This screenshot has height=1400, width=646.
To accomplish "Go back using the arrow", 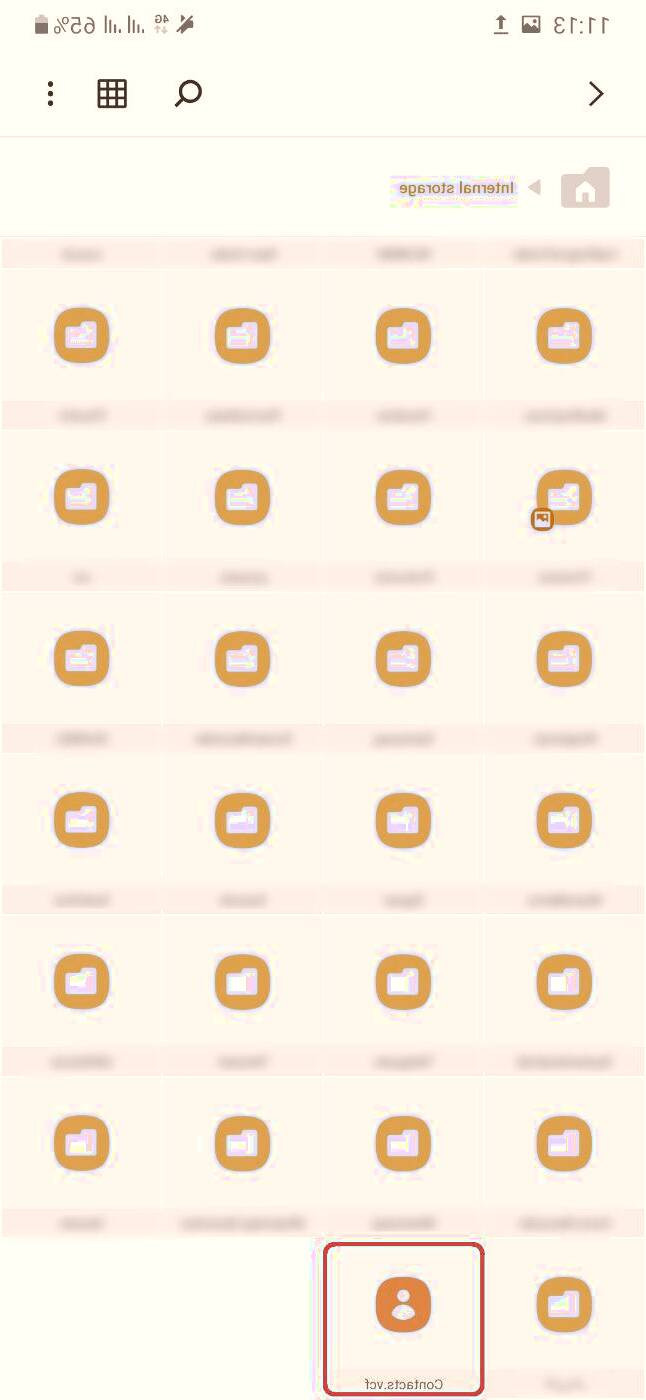I will (x=596, y=94).
